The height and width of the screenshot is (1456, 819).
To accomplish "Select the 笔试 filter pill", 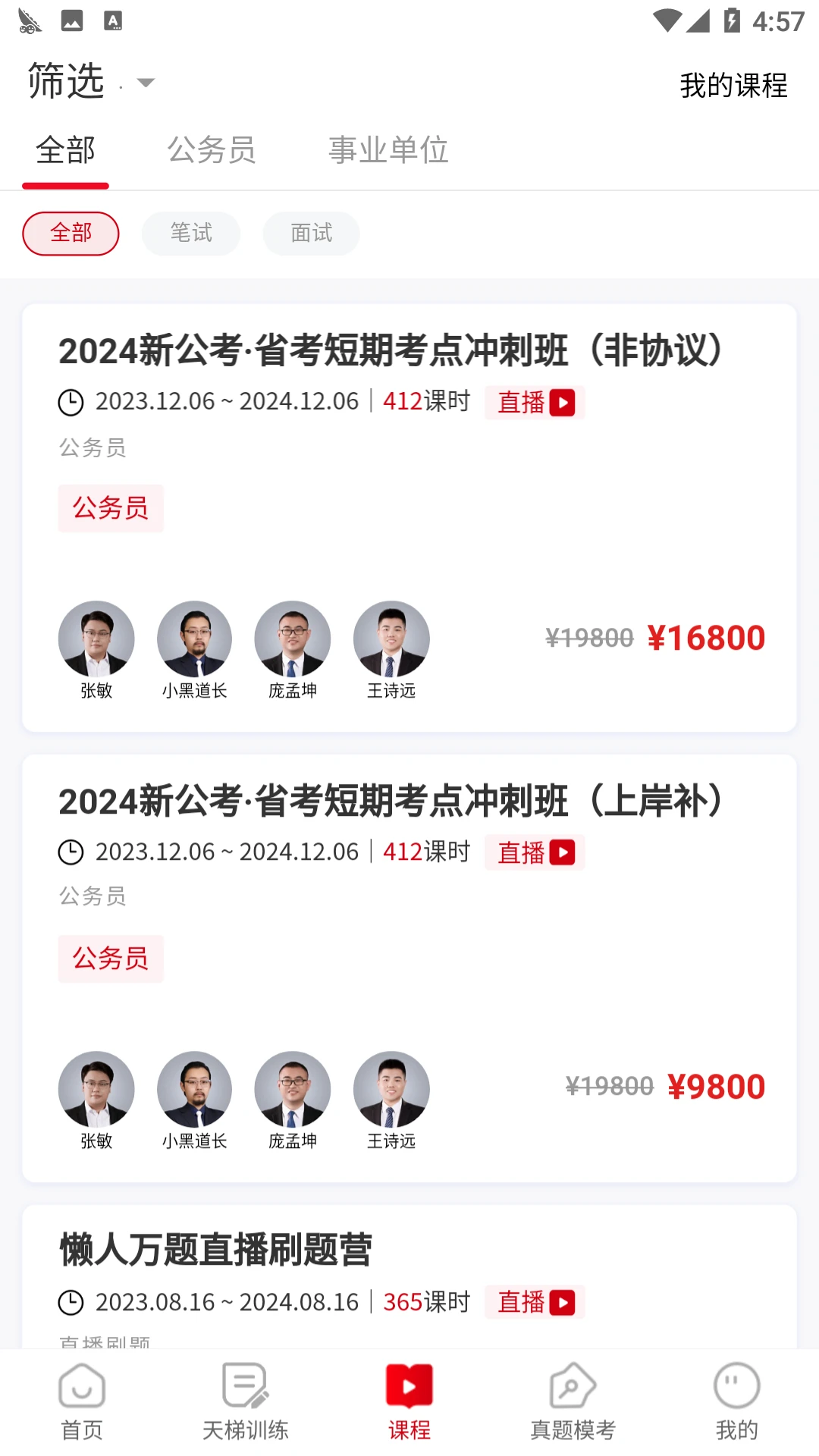I will coord(190,234).
